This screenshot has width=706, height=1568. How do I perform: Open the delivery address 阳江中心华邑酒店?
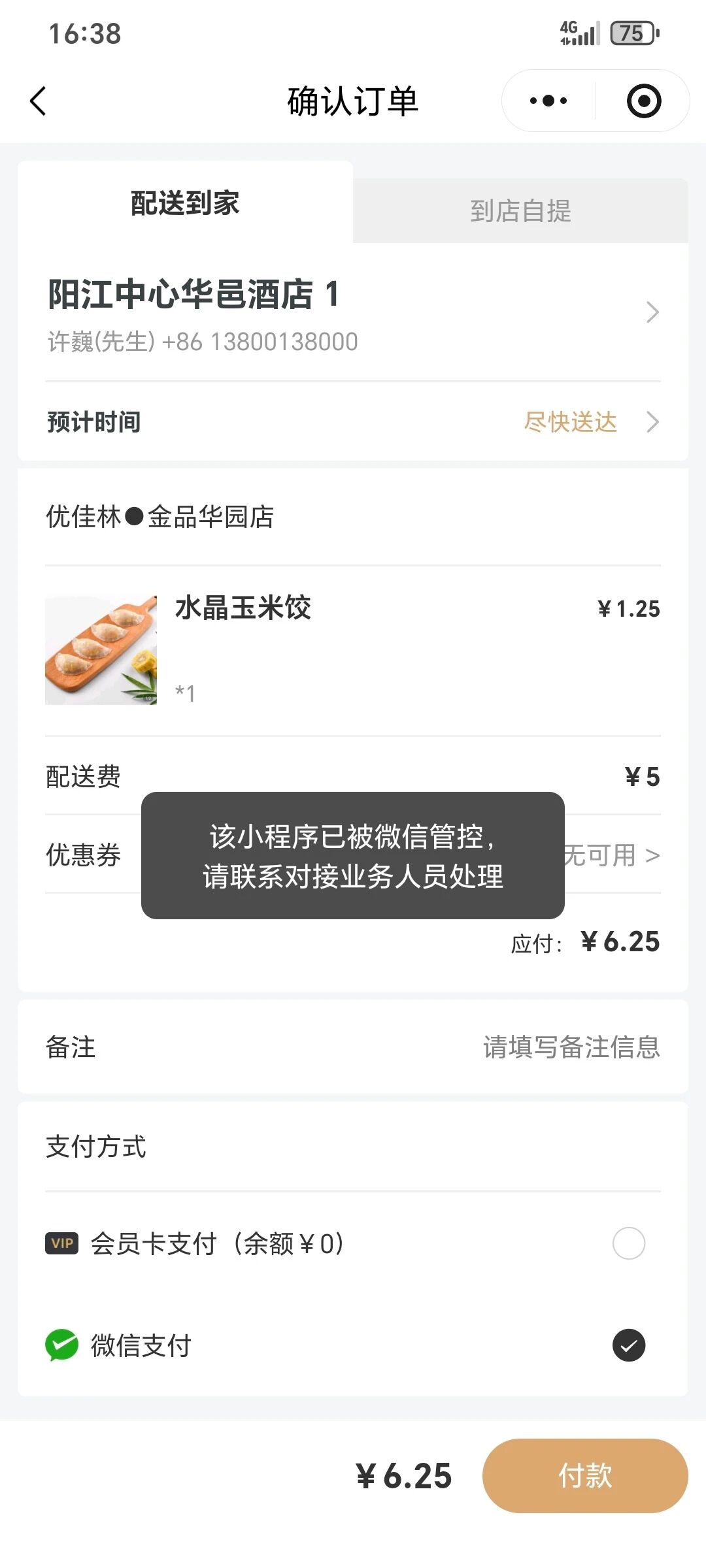(x=353, y=314)
